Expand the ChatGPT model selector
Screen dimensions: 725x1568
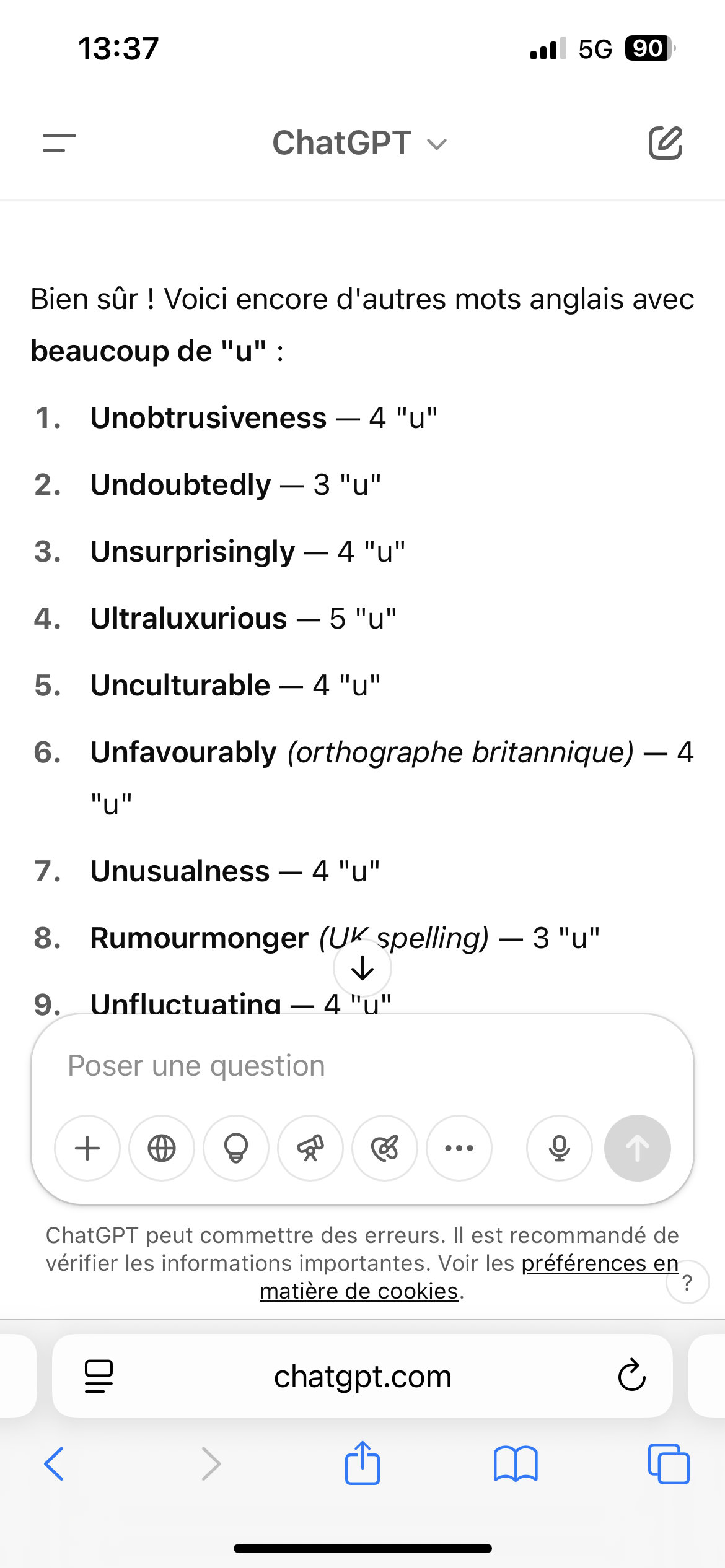[x=359, y=143]
